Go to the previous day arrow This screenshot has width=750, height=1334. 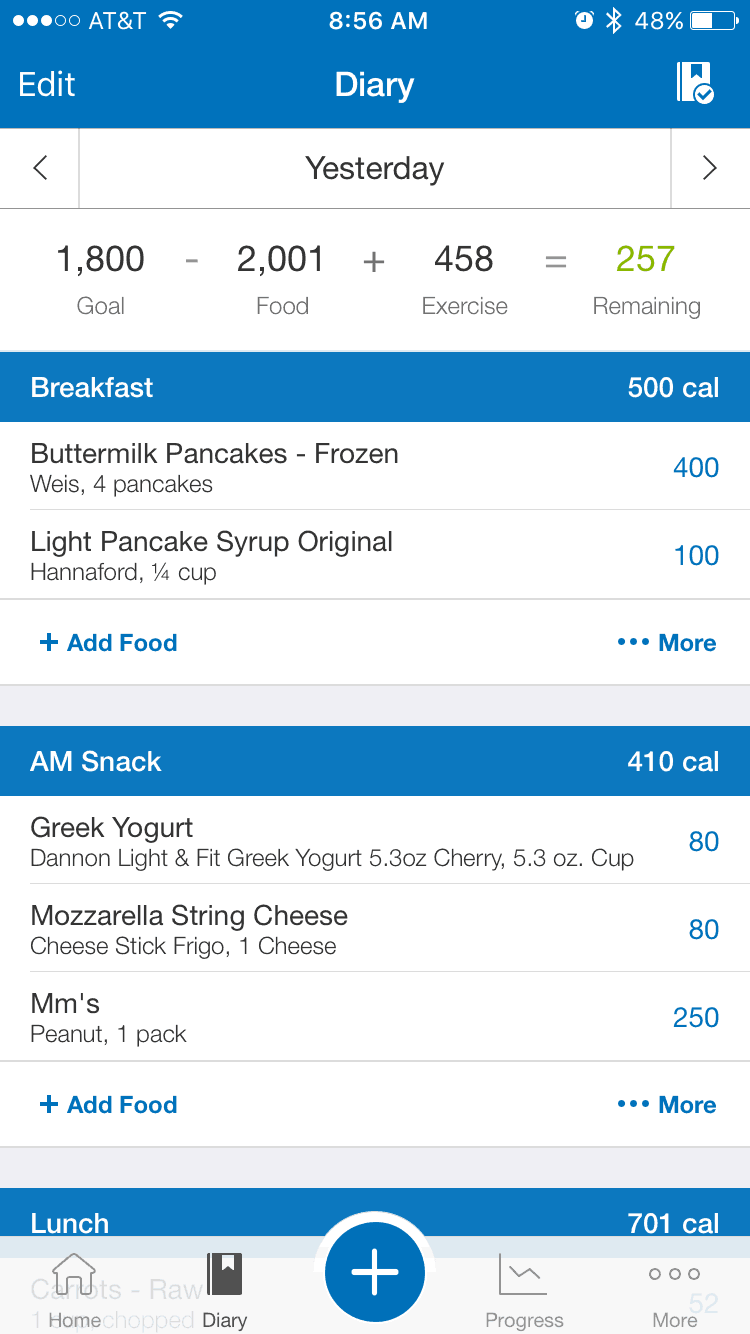pyautogui.click(x=40, y=168)
